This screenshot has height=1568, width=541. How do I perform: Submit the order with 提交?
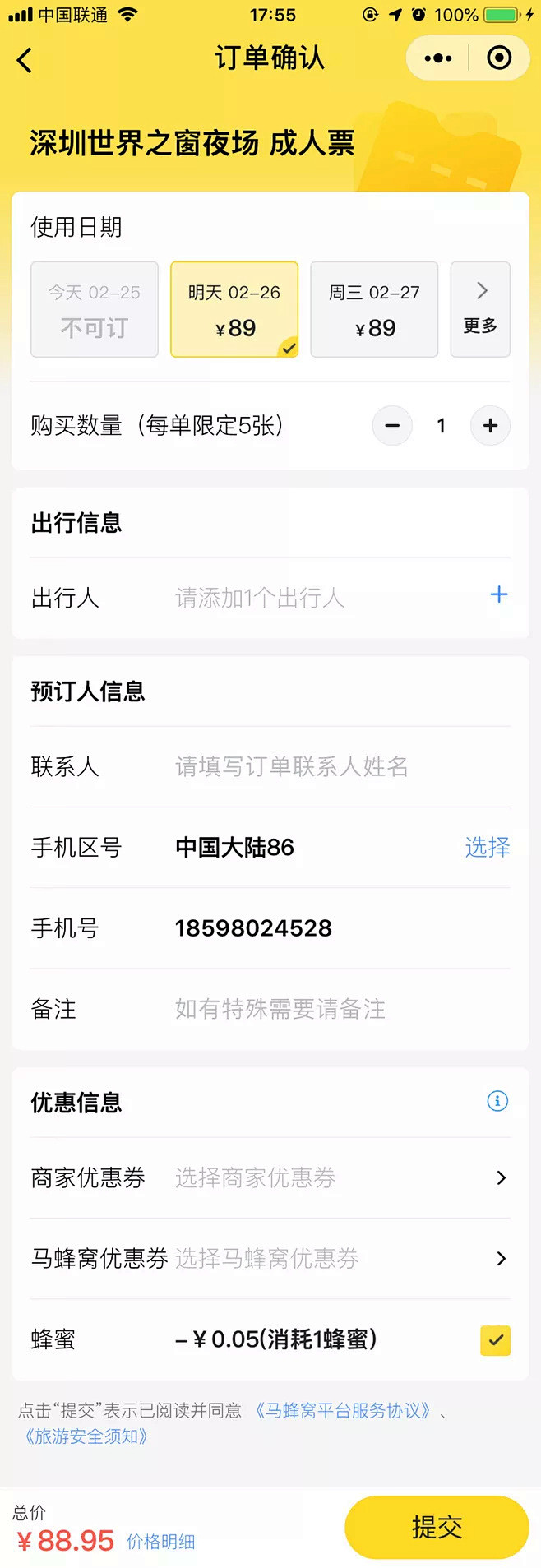(x=437, y=1528)
